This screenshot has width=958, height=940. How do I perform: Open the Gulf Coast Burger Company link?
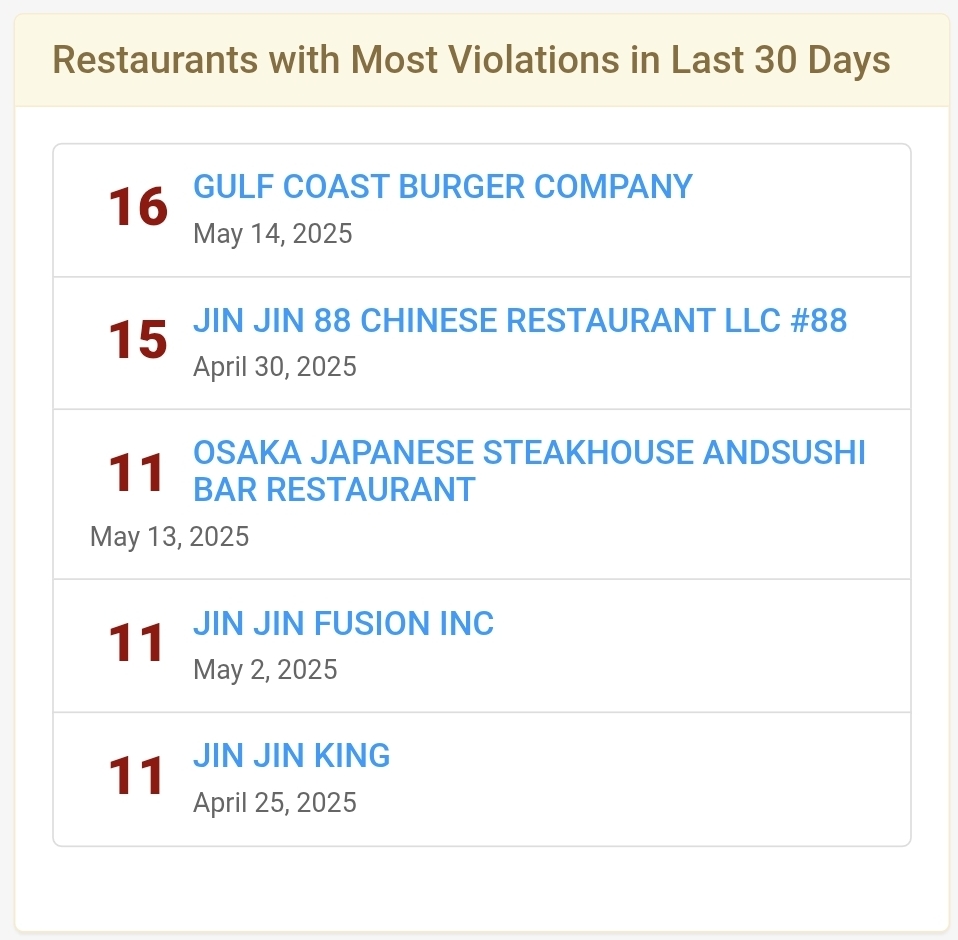(x=442, y=187)
